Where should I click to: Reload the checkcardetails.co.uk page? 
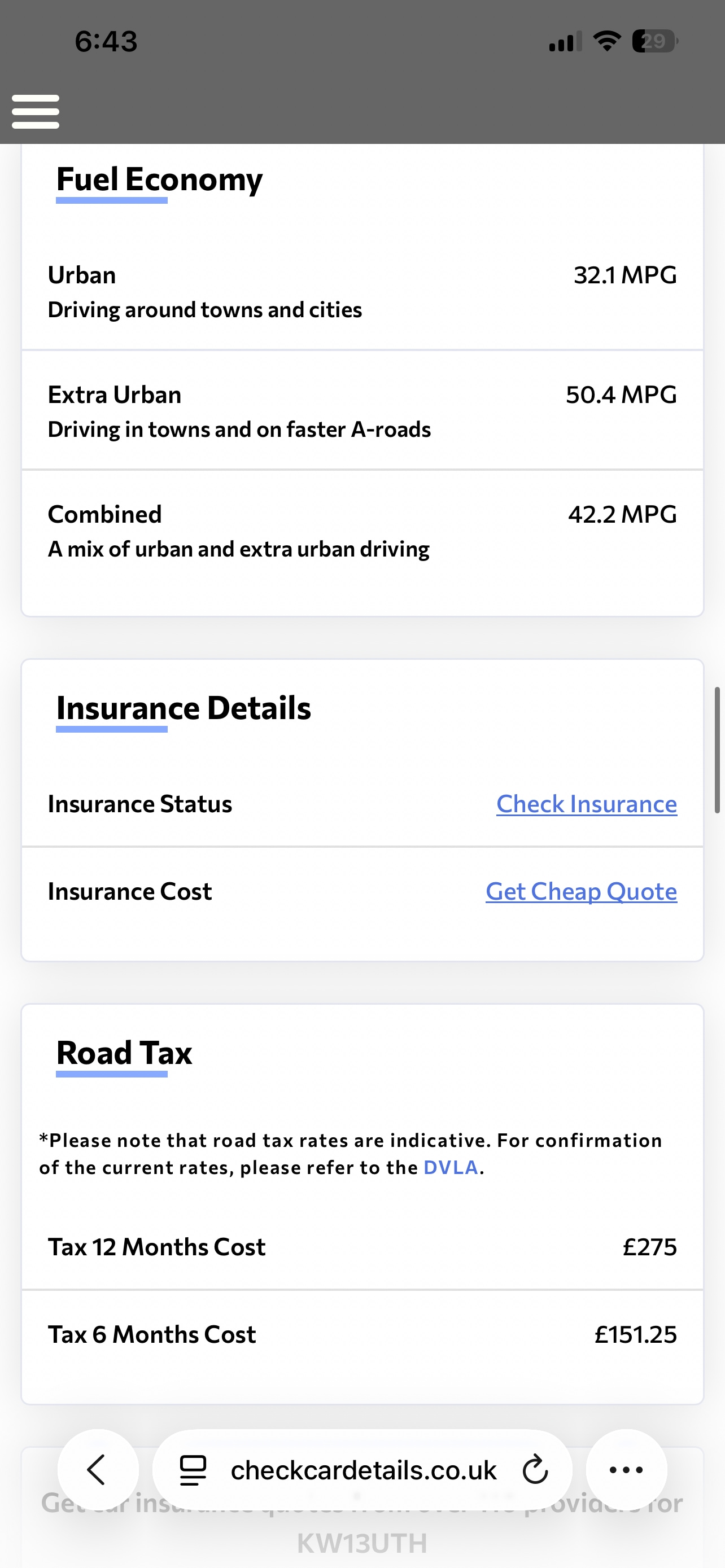pos(535,1470)
